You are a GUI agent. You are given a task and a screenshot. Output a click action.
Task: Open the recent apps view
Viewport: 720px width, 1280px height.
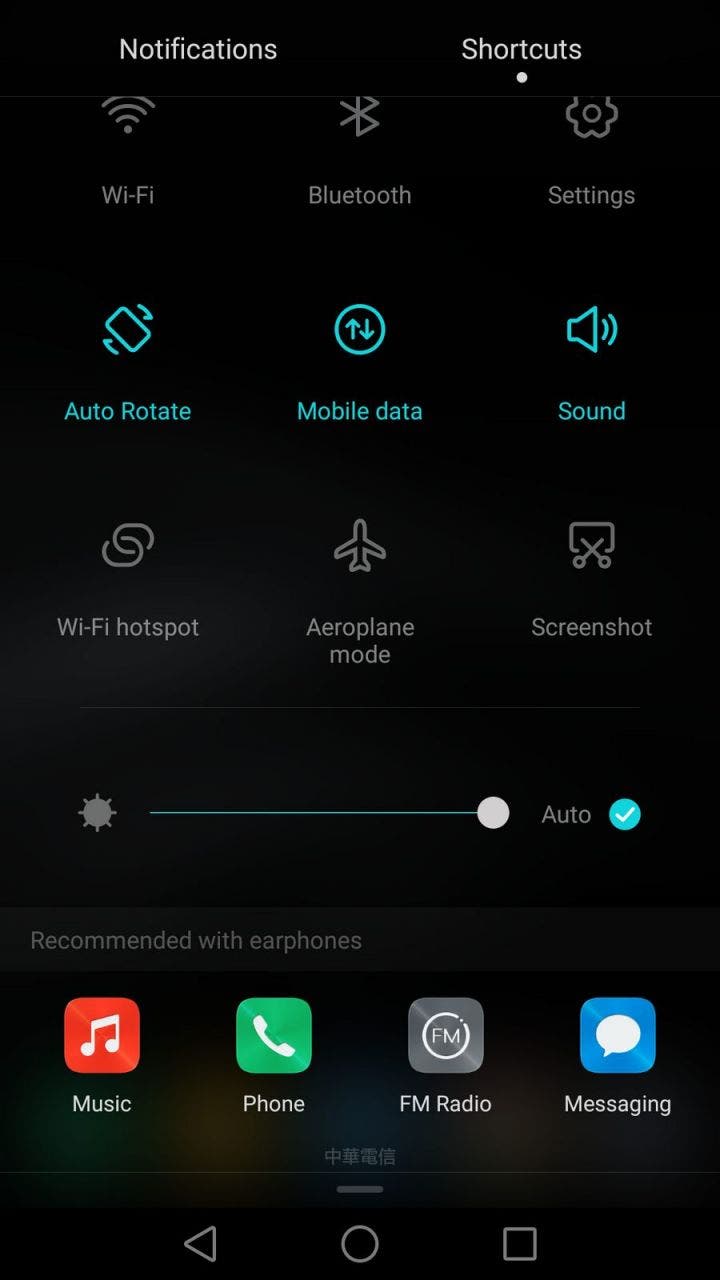click(519, 1244)
